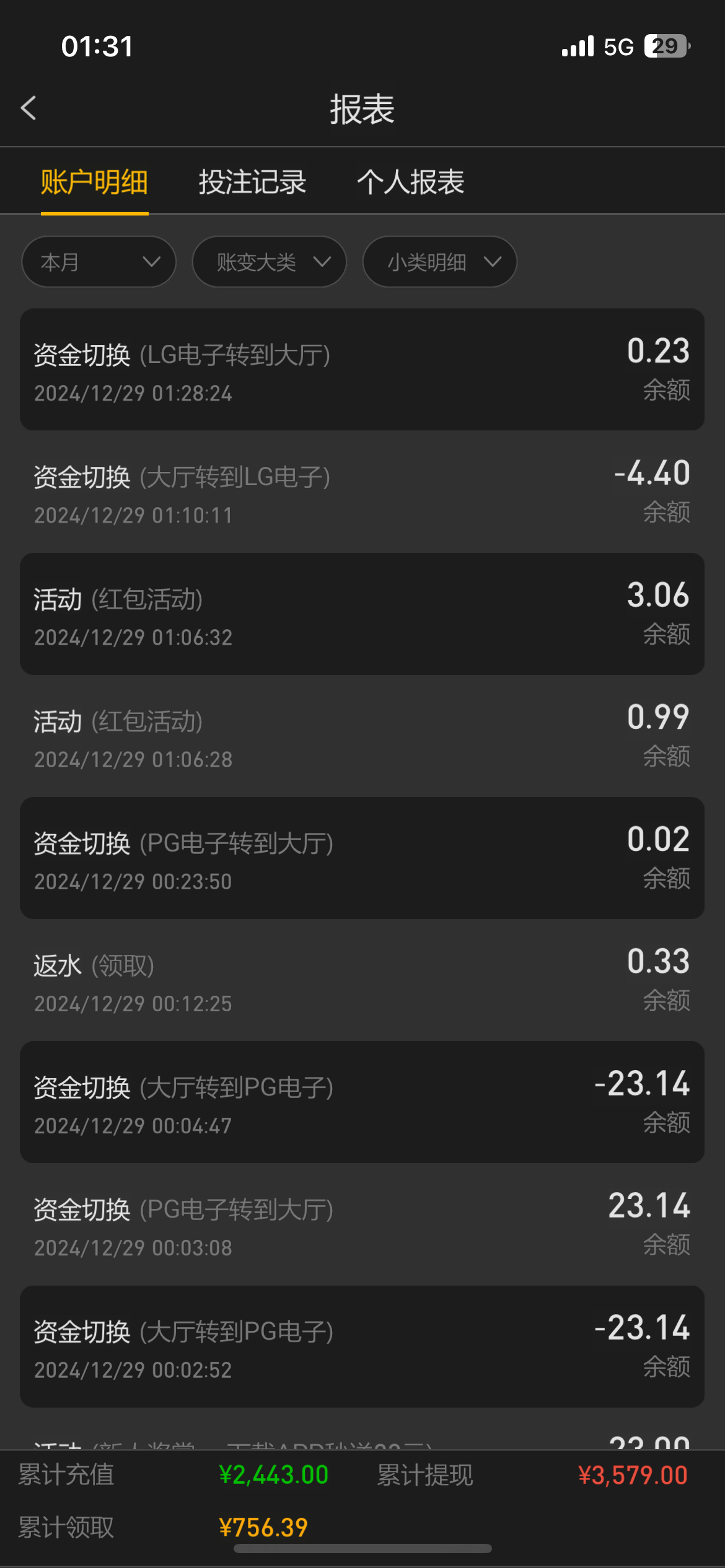Switch to the 个人报表 tab

tap(411, 182)
